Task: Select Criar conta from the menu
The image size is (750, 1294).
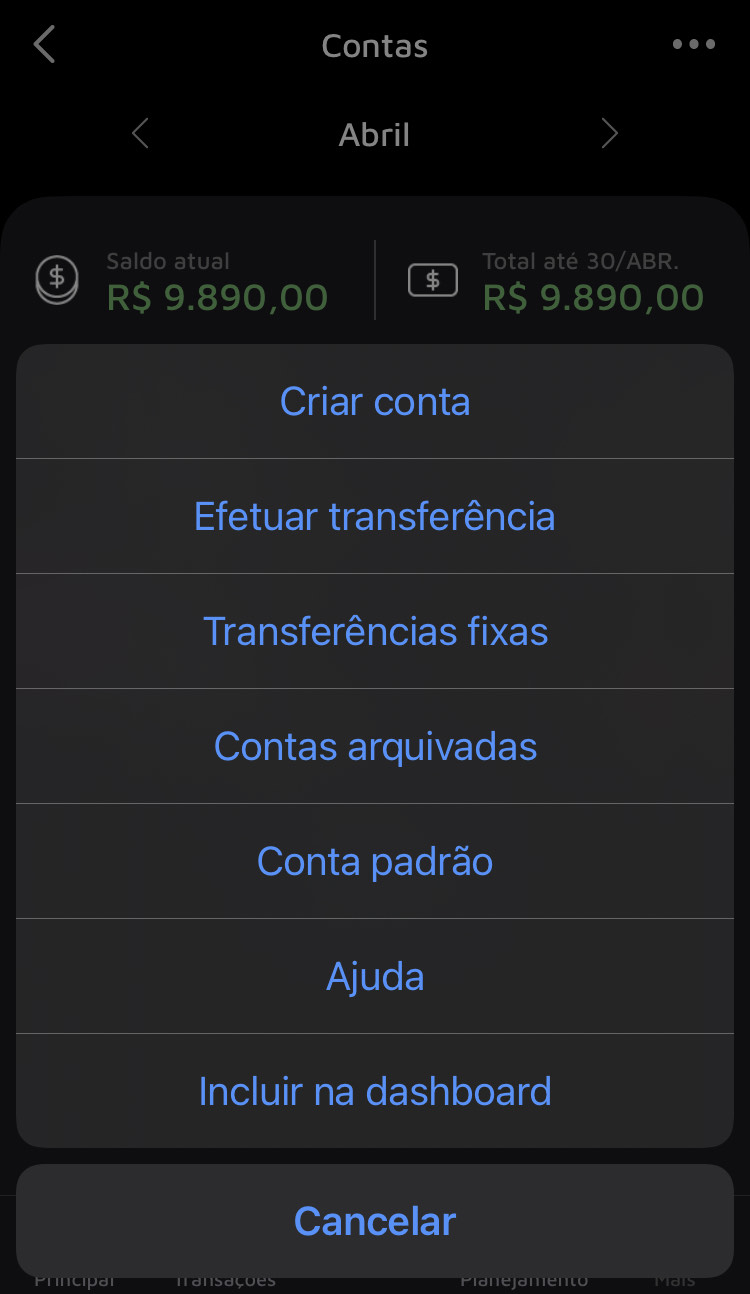Action: click(x=375, y=402)
